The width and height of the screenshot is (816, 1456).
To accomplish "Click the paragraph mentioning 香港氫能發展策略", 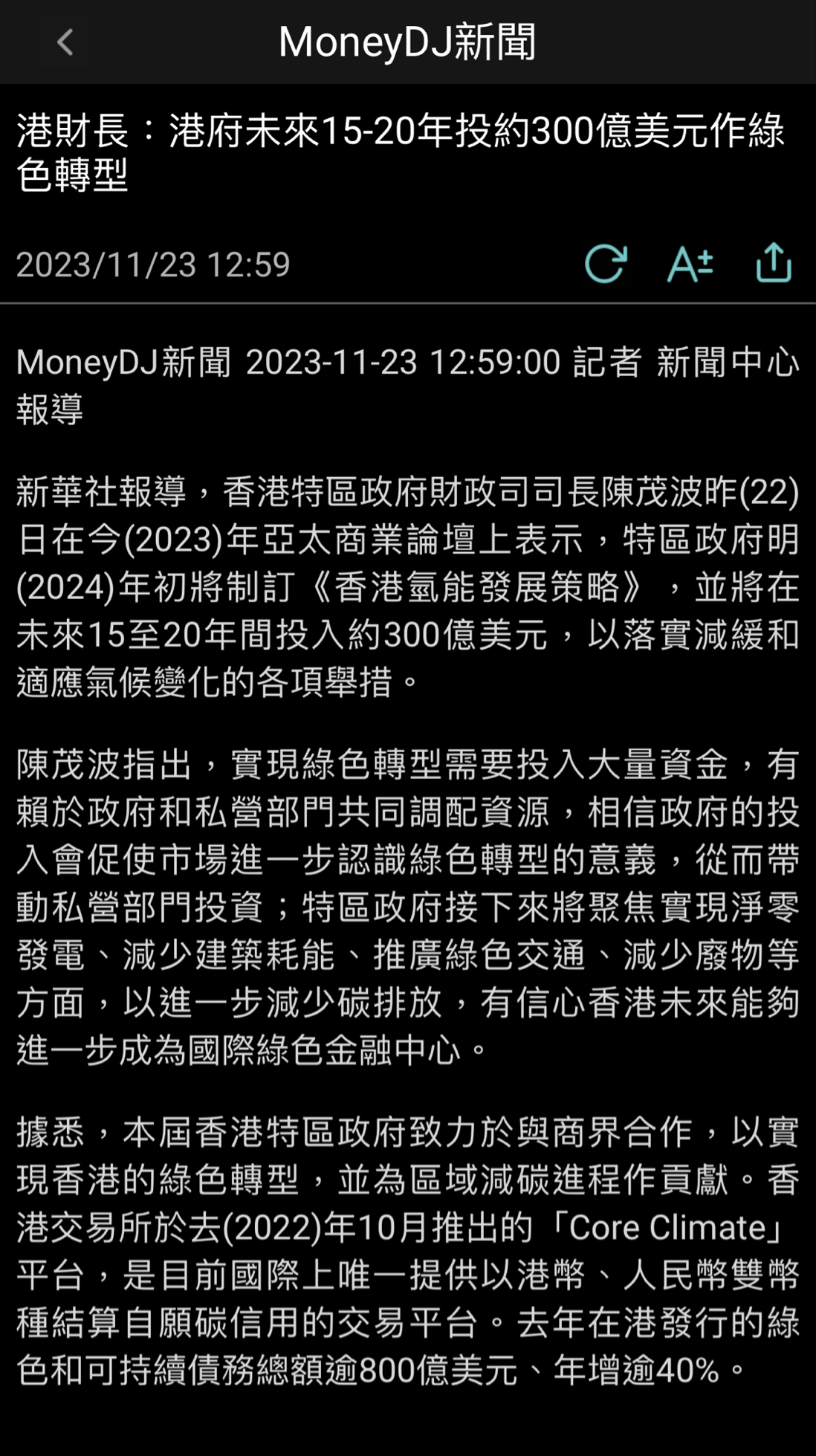I will [409, 587].
